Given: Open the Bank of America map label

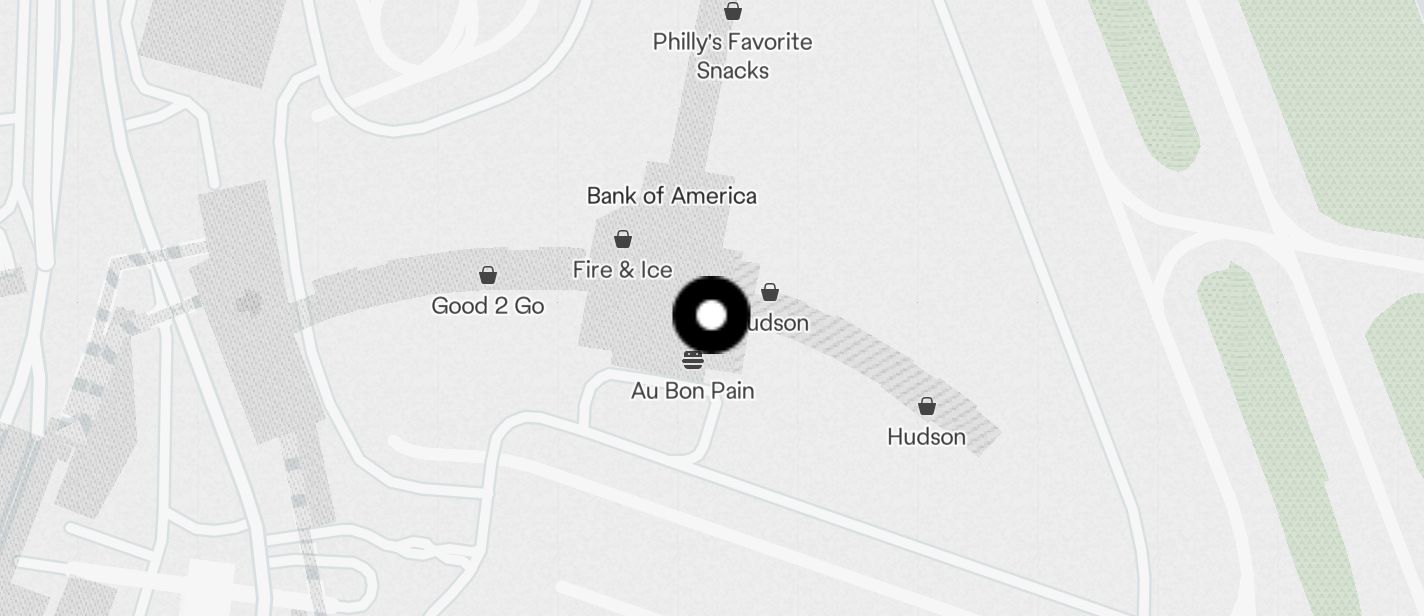Looking at the screenshot, I should tap(671, 196).
